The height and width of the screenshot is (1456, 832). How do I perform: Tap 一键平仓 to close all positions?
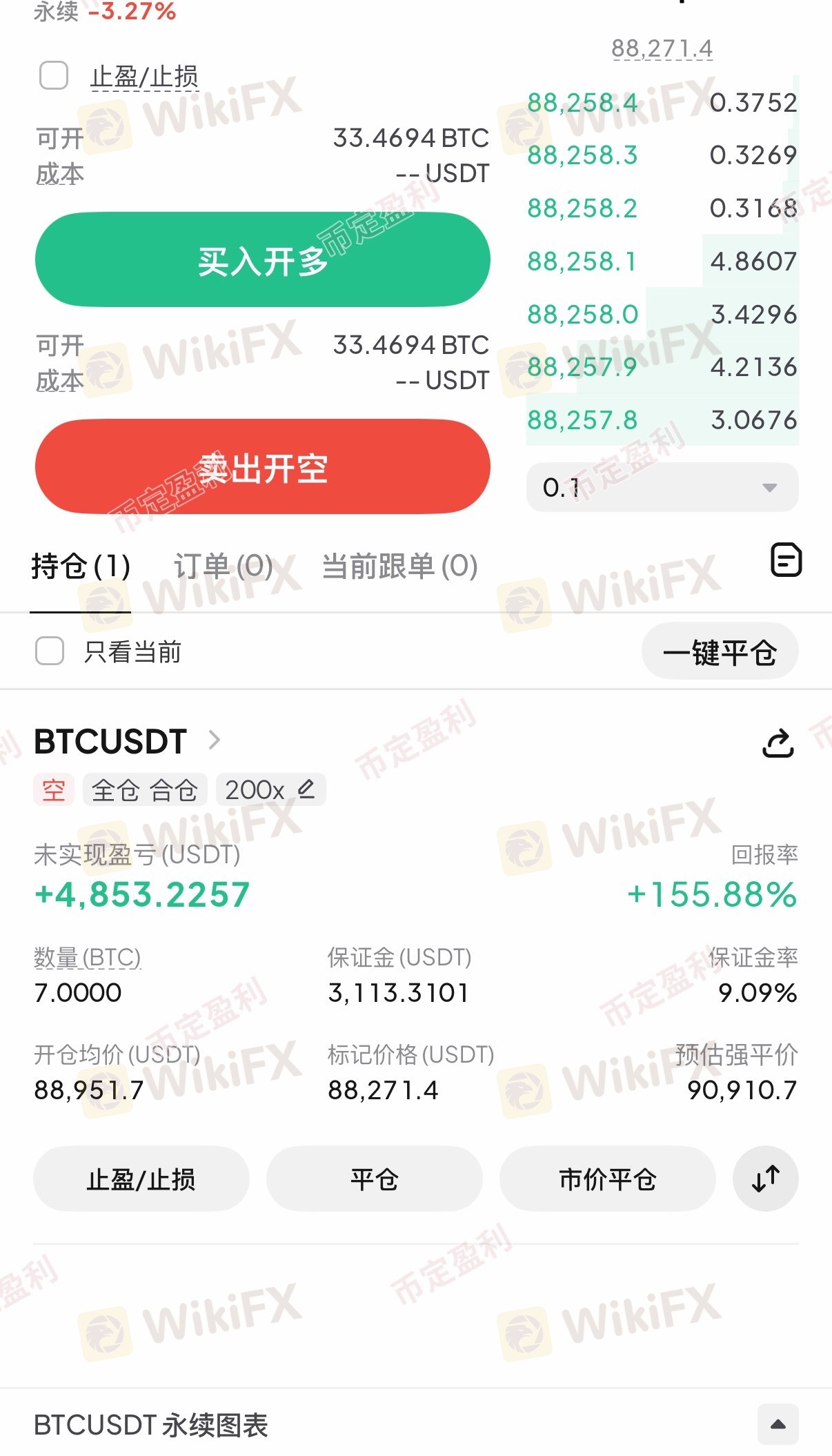coord(720,651)
